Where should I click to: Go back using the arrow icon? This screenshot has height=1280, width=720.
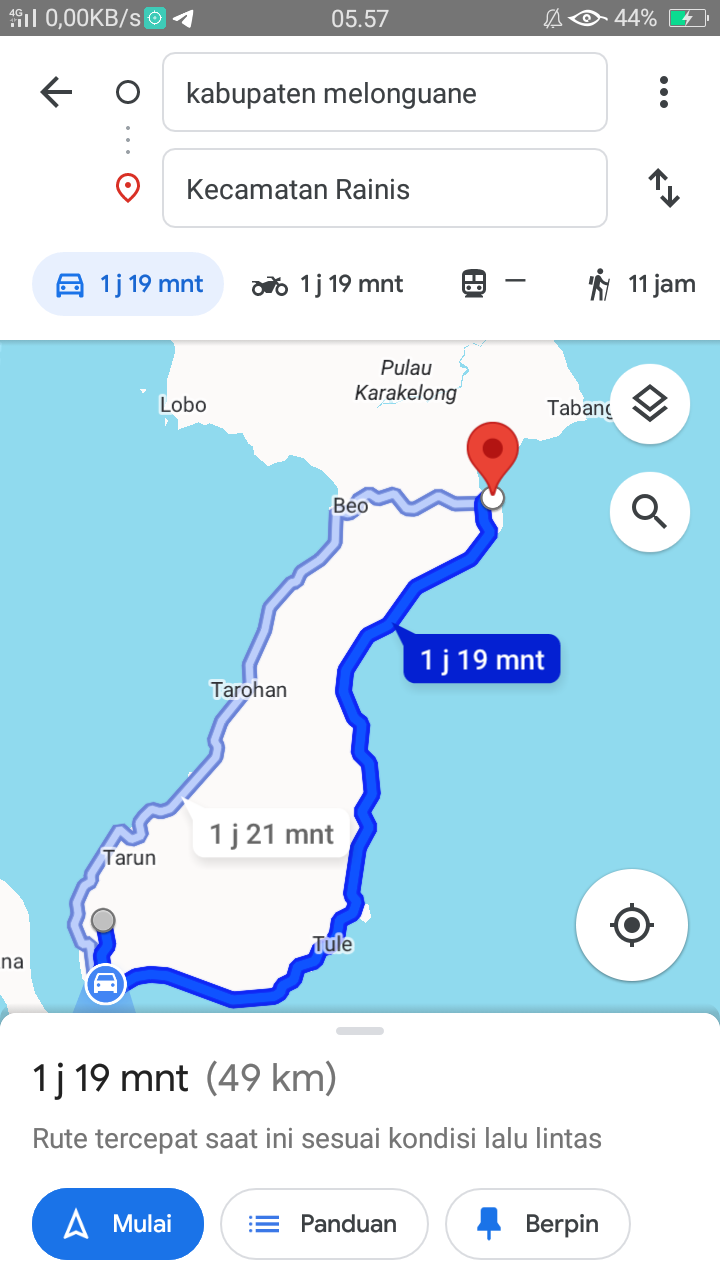56,93
